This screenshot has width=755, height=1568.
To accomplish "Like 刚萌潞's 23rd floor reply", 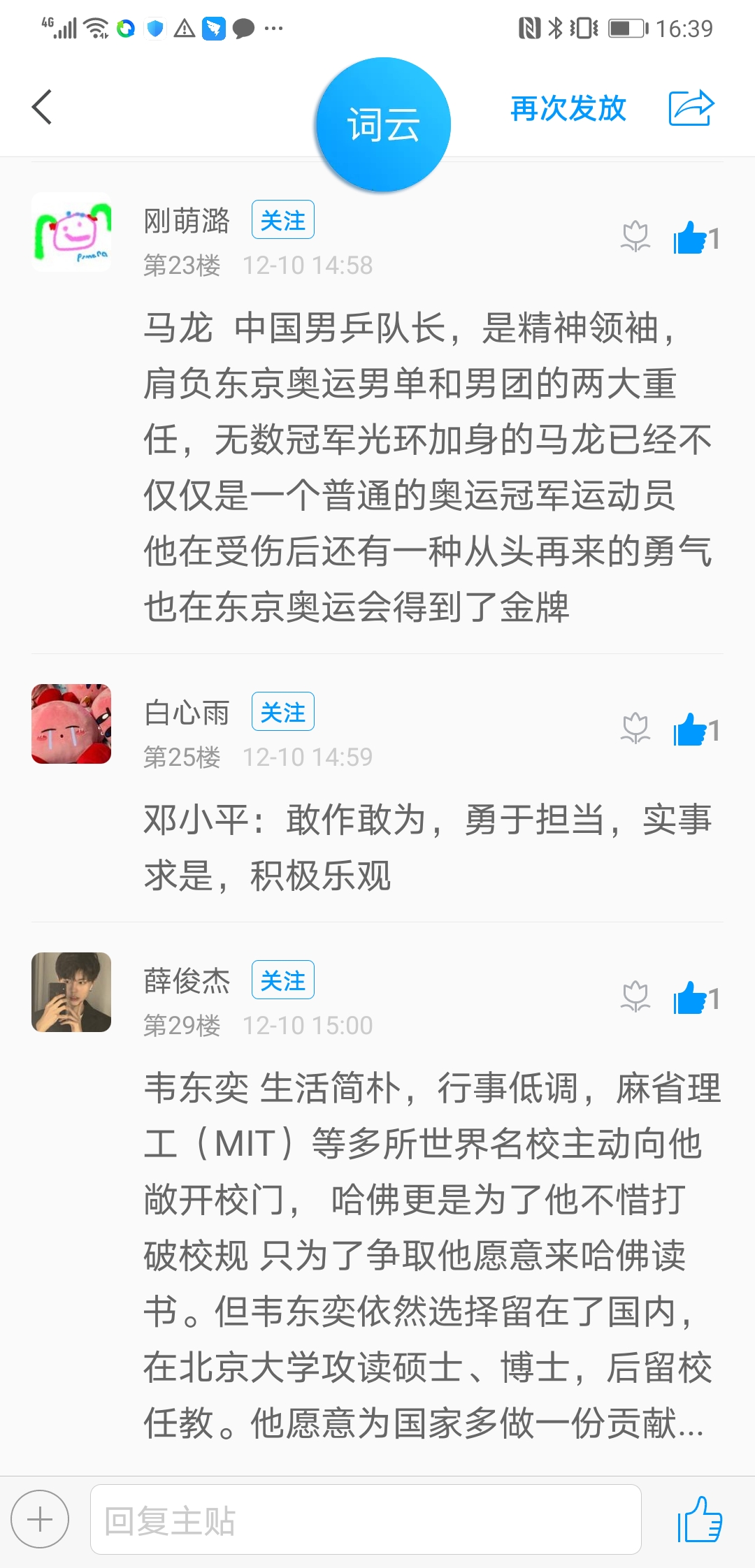I will [x=691, y=238].
